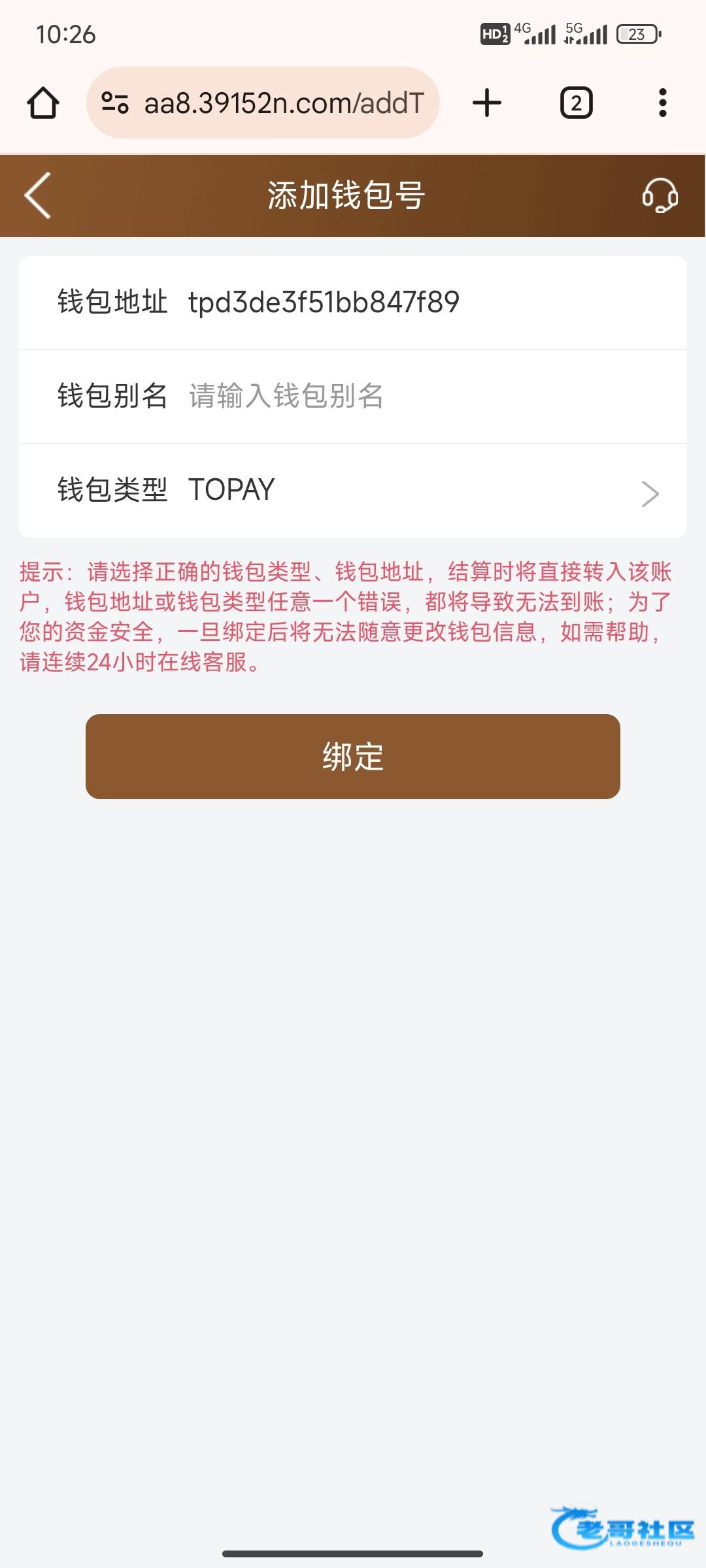Open the browser overflow menu
The image size is (706, 1568).
tap(663, 103)
